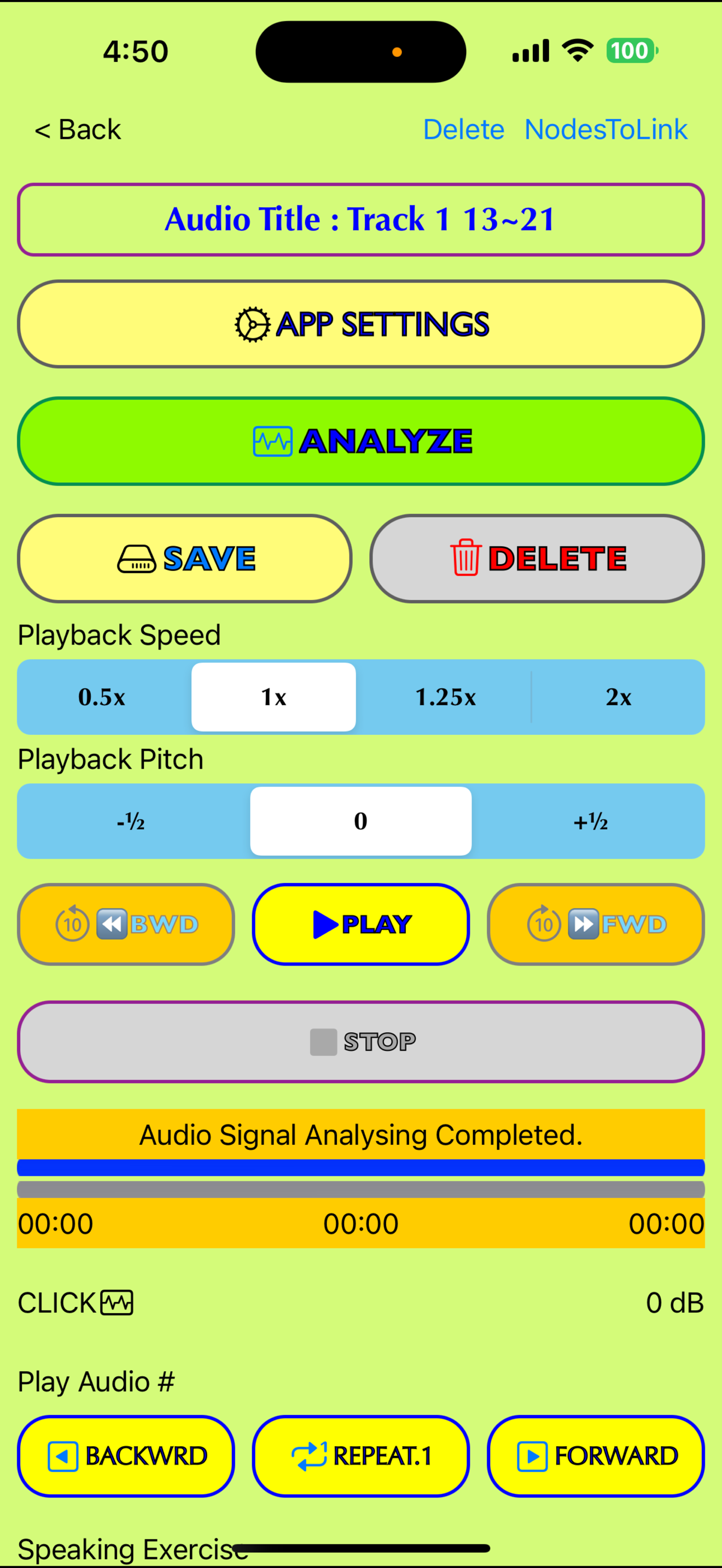Image resolution: width=722 pixels, height=1568 pixels.
Task: Go back with the Back button
Action: (78, 130)
